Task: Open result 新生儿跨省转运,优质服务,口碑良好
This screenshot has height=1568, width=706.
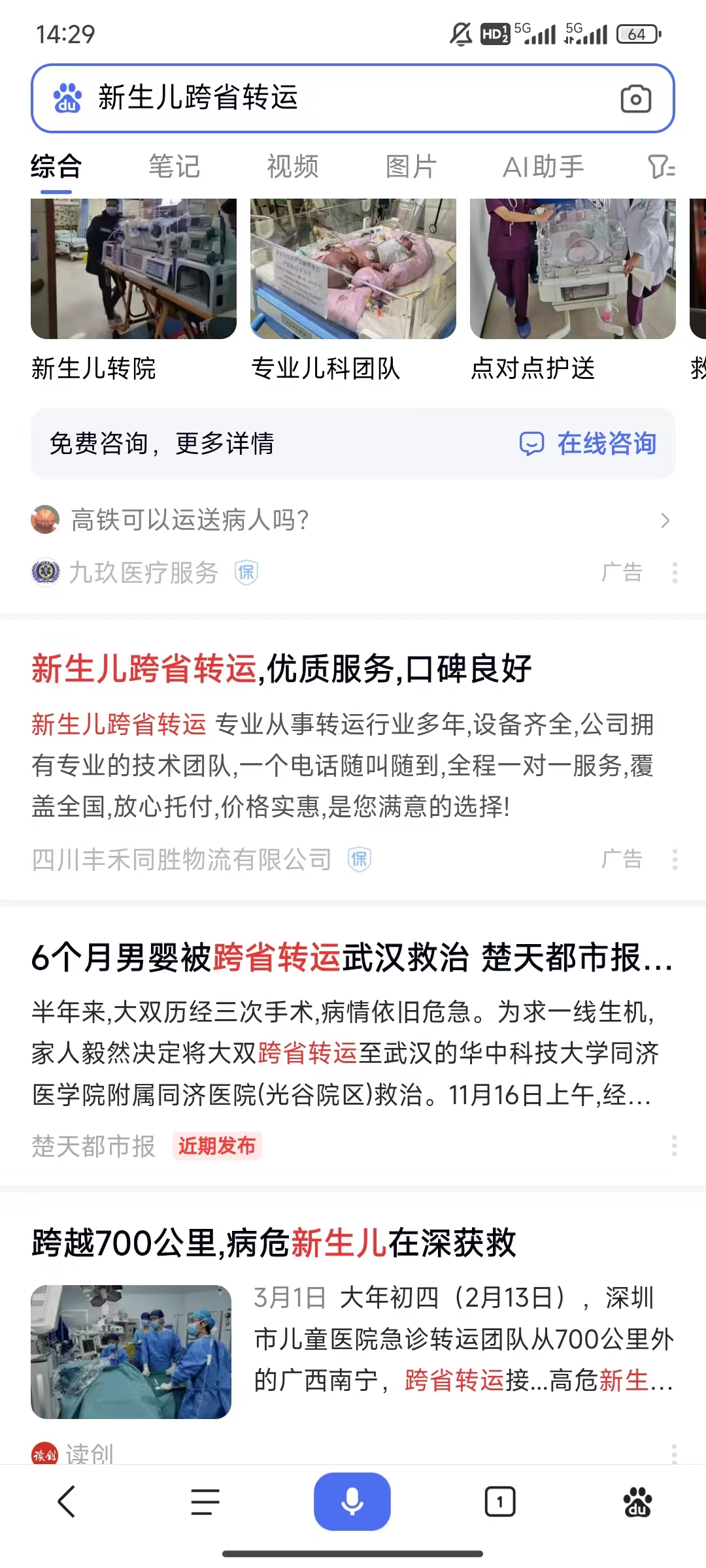Action: (x=281, y=669)
